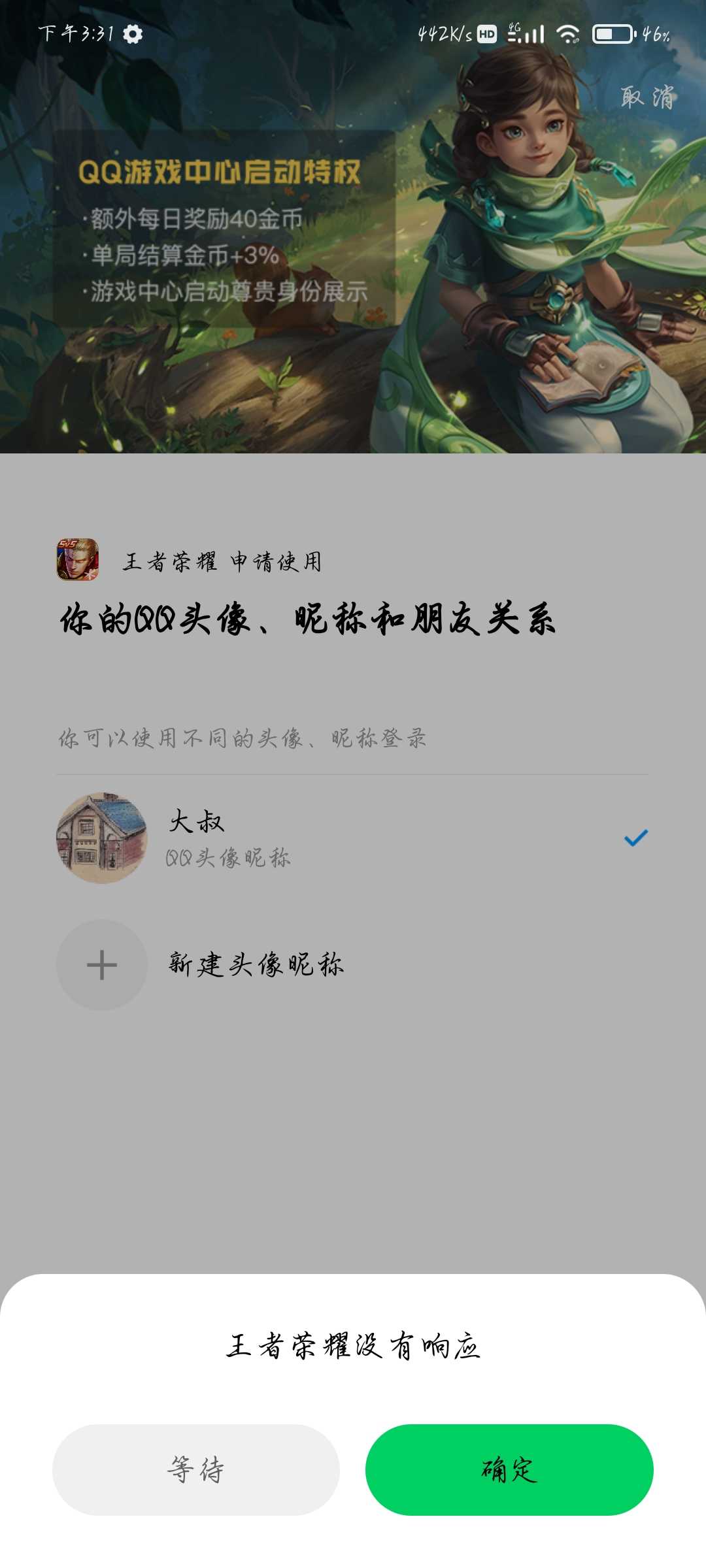Tap 新建头像昵称 to create a new one

pyautogui.click(x=255, y=964)
